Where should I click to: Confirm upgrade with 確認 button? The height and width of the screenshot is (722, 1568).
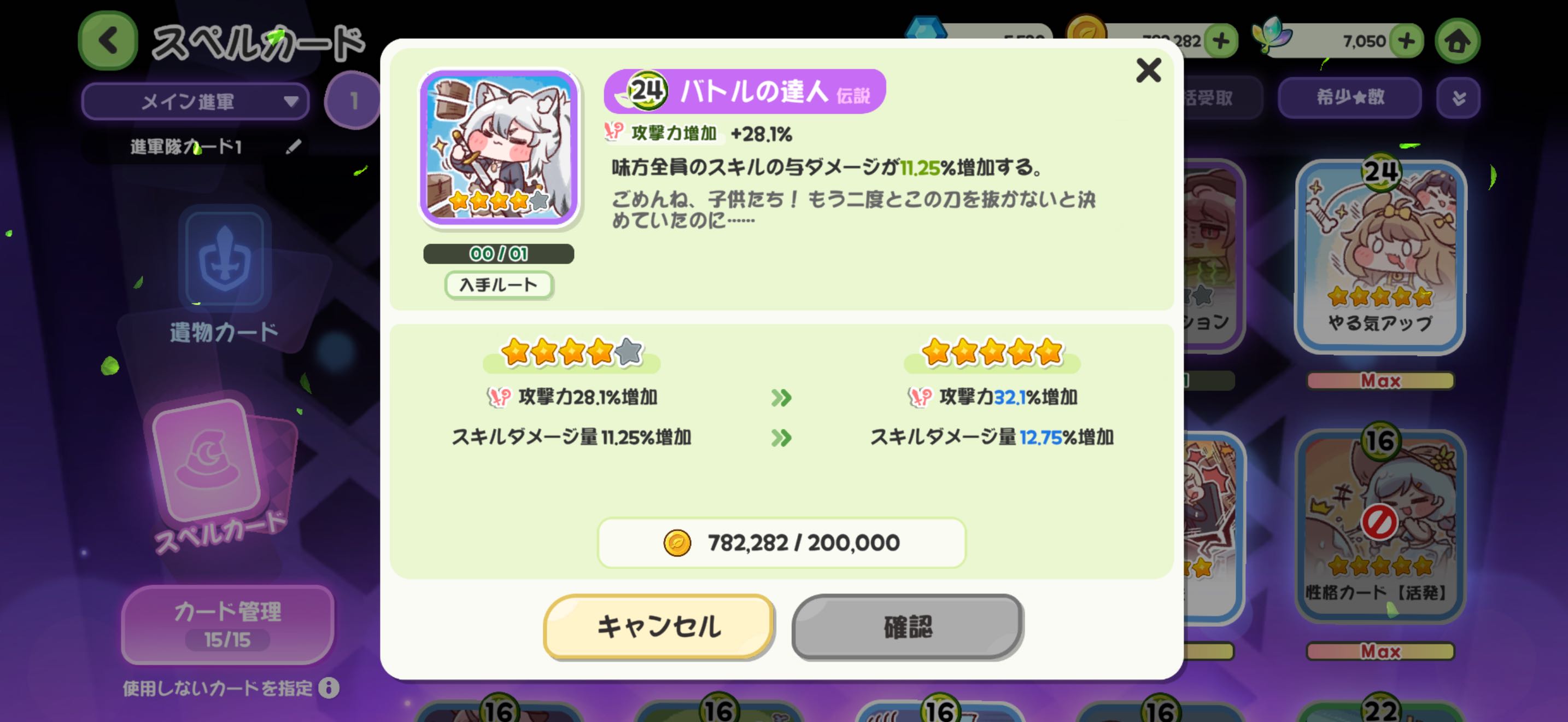(907, 626)
